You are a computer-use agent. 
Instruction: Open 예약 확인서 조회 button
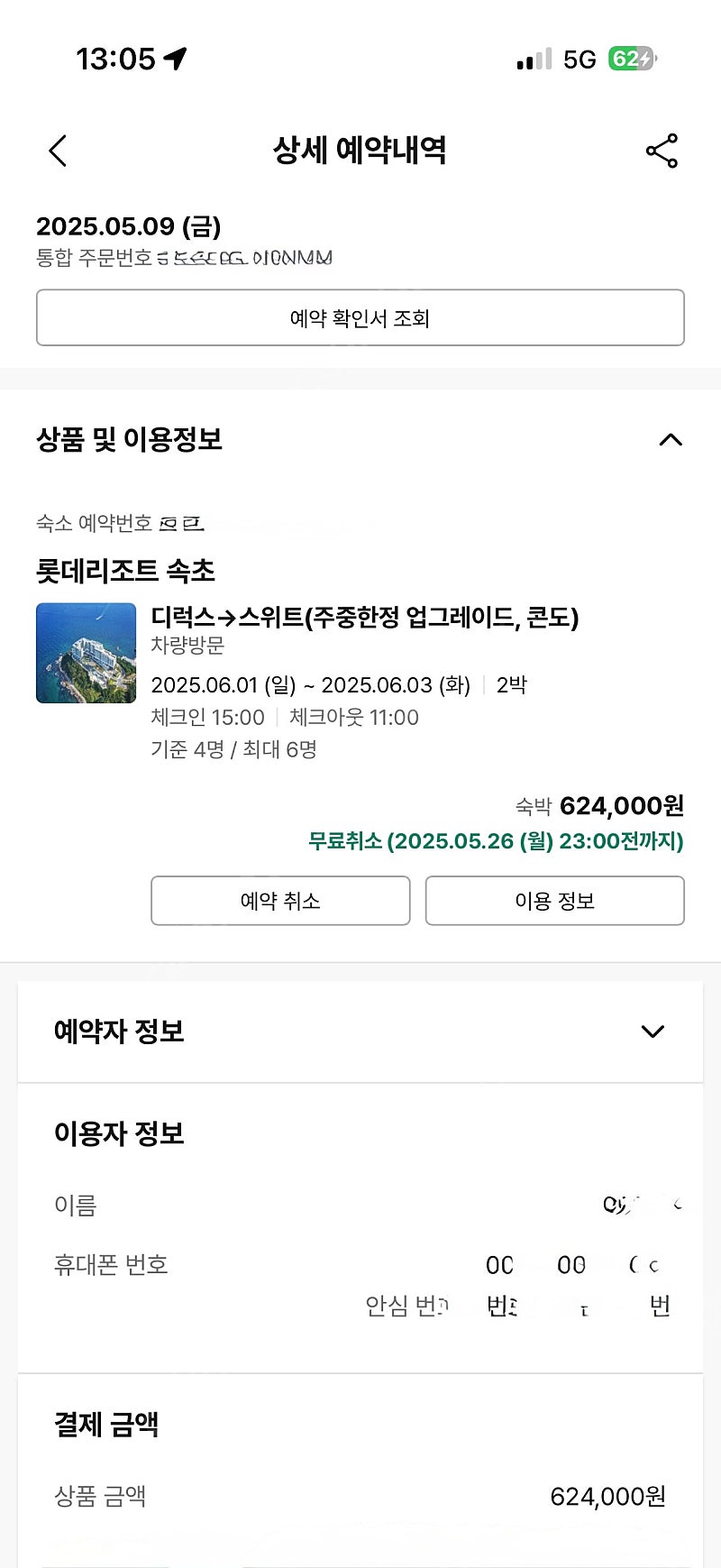[x=360, y=317]
